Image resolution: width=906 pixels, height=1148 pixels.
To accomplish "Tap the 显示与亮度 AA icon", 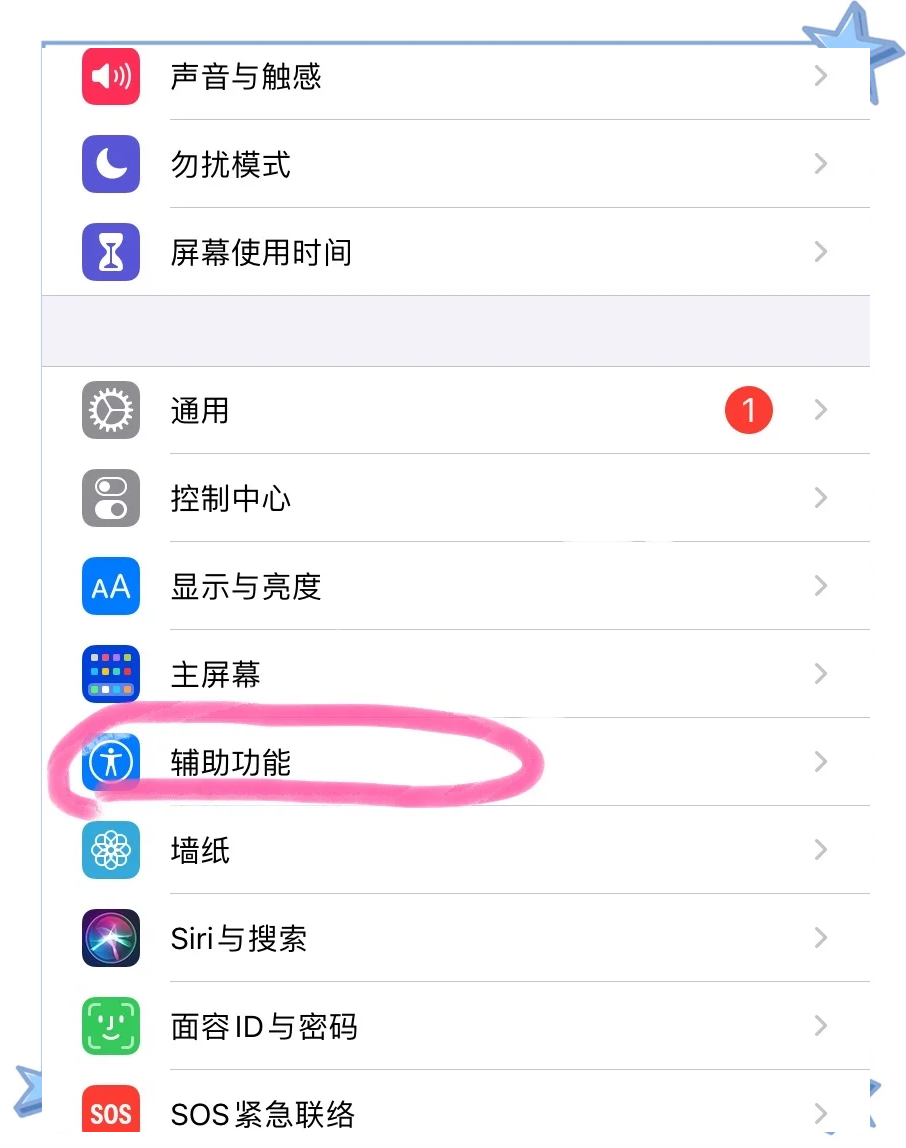I will [x=110, y=586].
